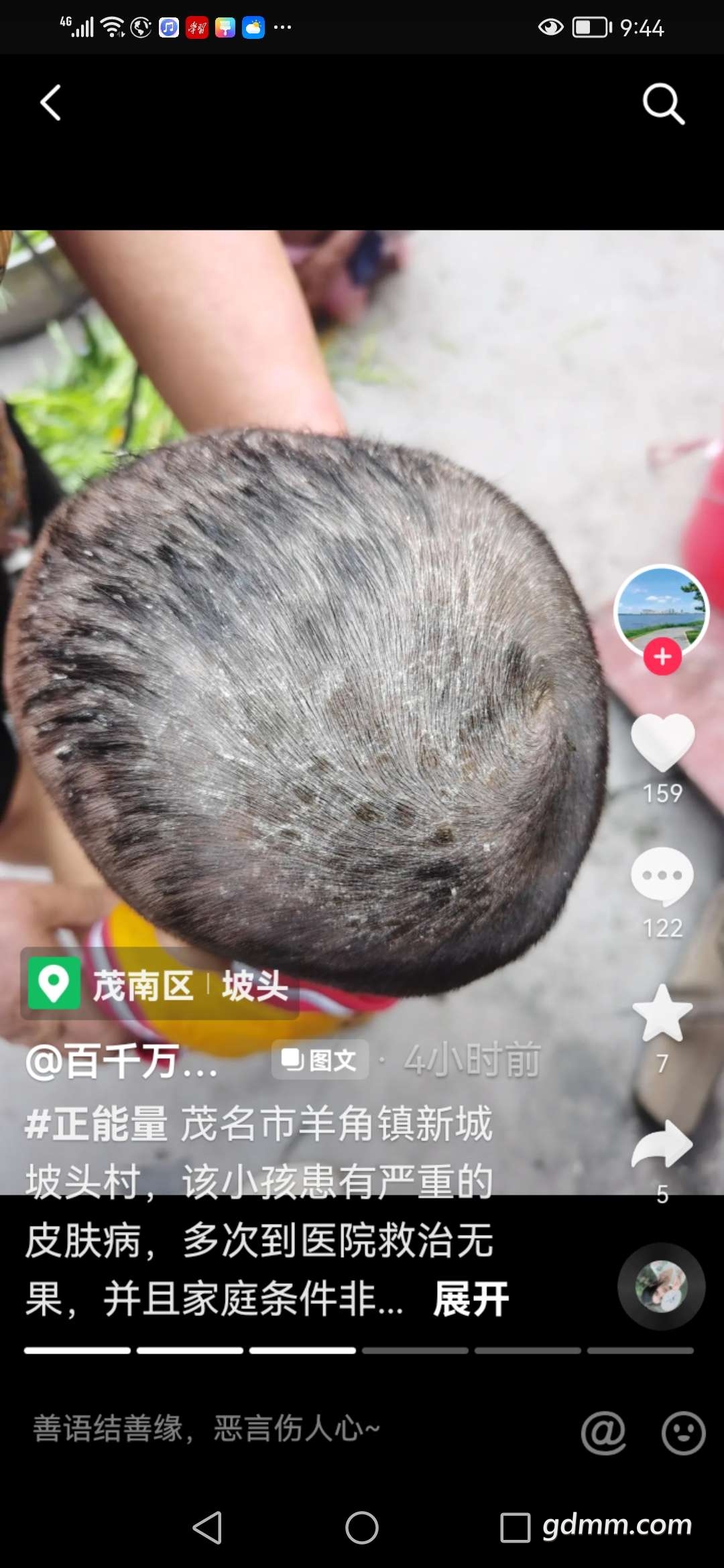
Task: Expand the caption with 展开
Action: [471, 1300]
